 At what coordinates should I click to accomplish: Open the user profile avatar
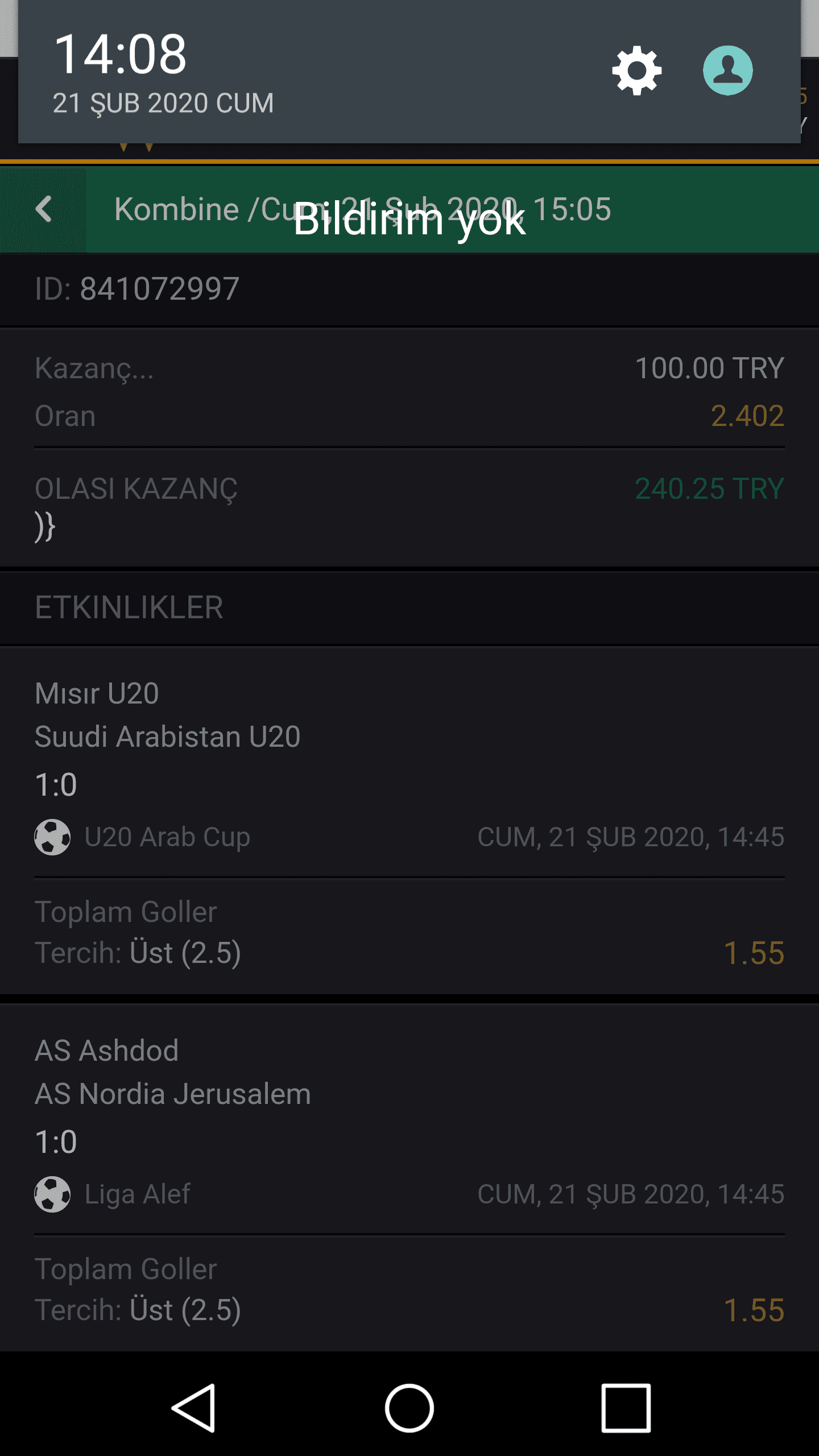(727, 71)
